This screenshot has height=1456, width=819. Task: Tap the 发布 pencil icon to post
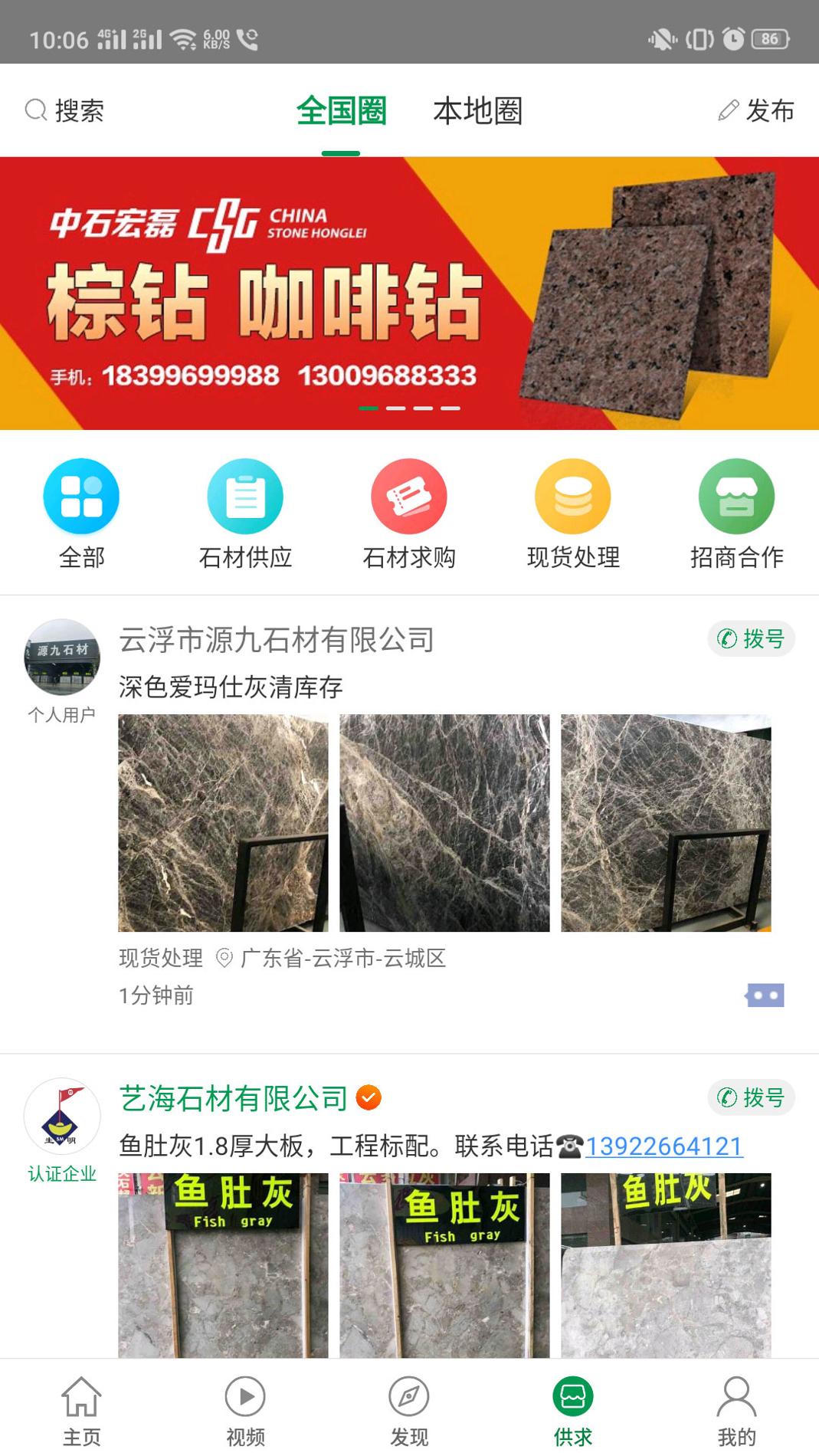[x=728, y=110]
